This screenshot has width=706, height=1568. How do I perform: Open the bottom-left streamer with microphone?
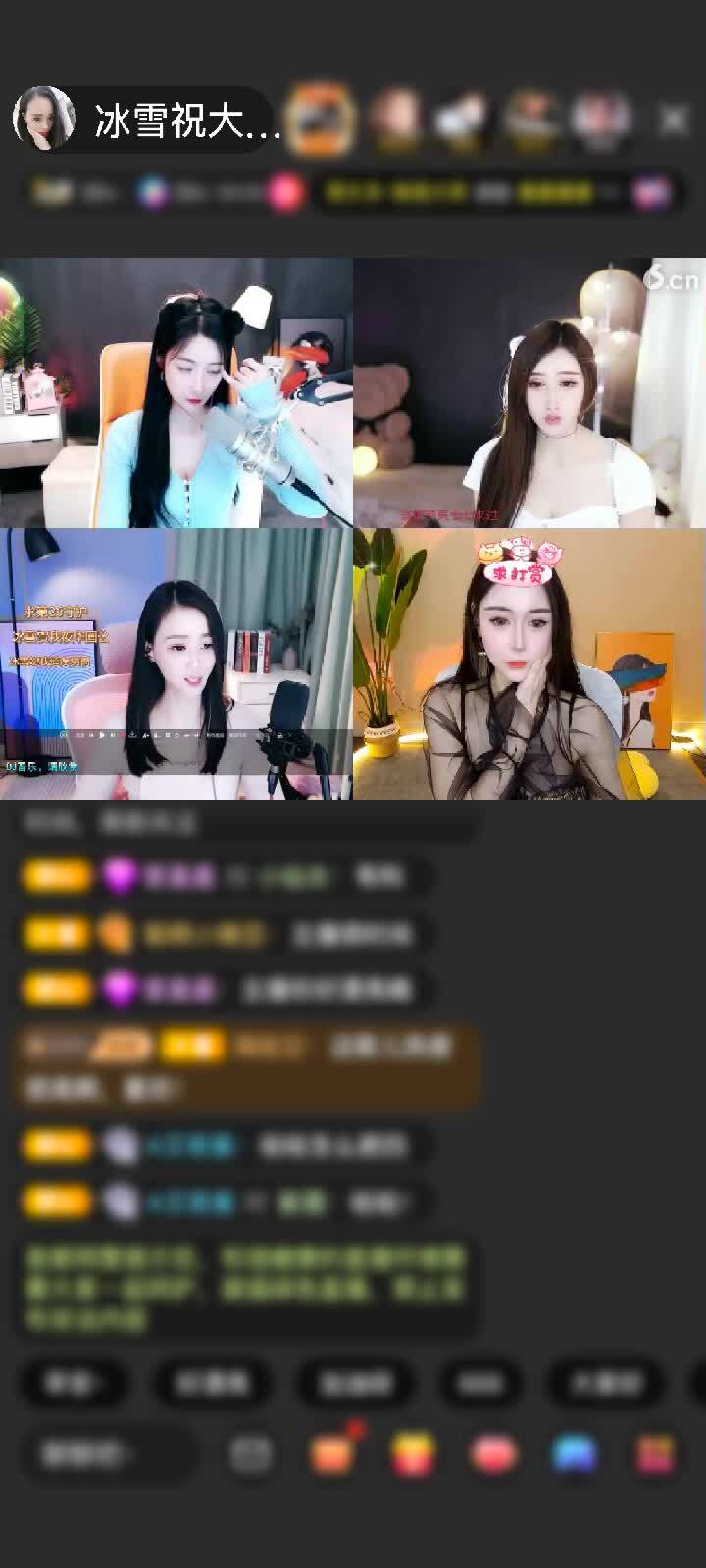(176, 664)
